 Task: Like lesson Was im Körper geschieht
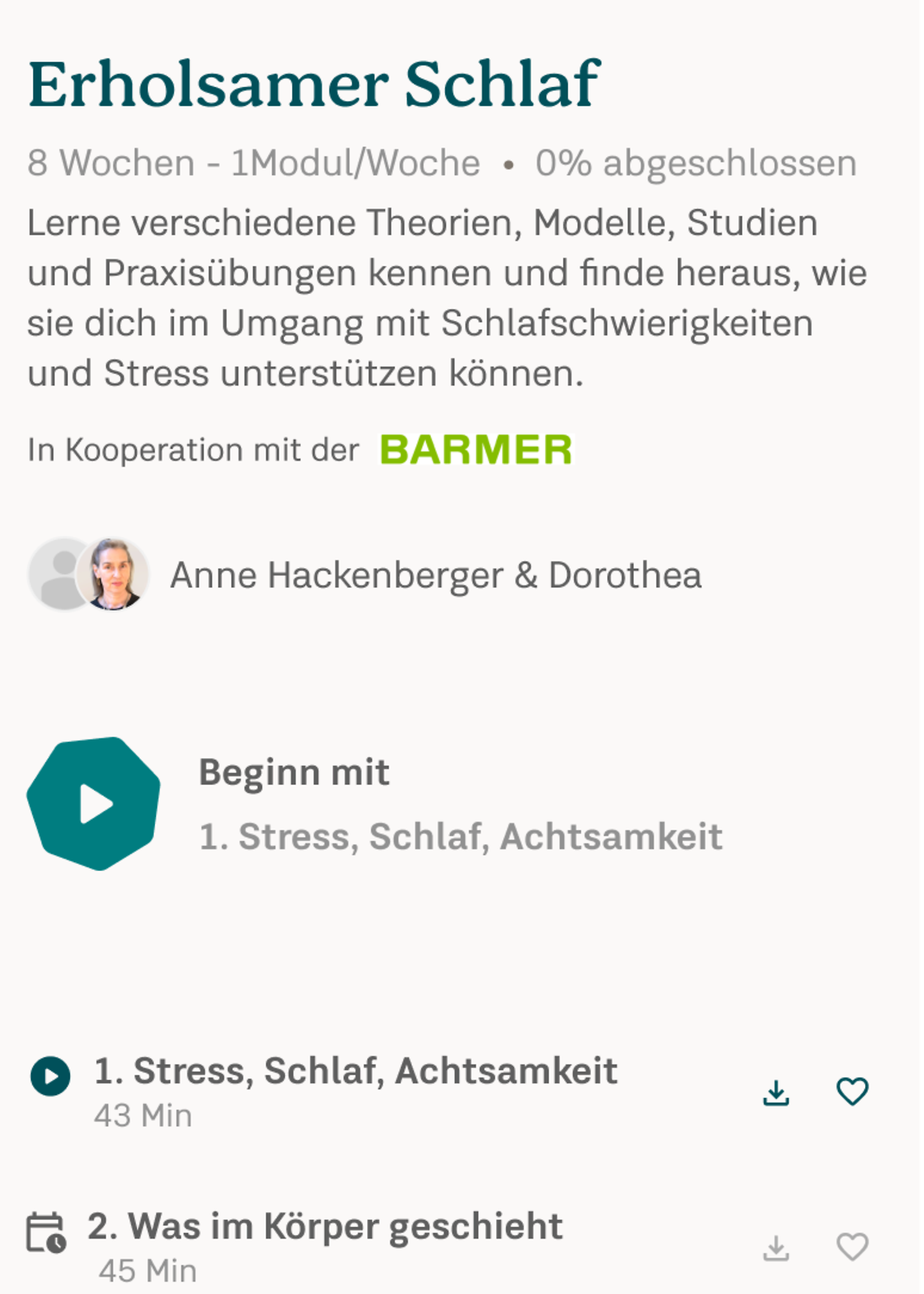coord(852,1248)
